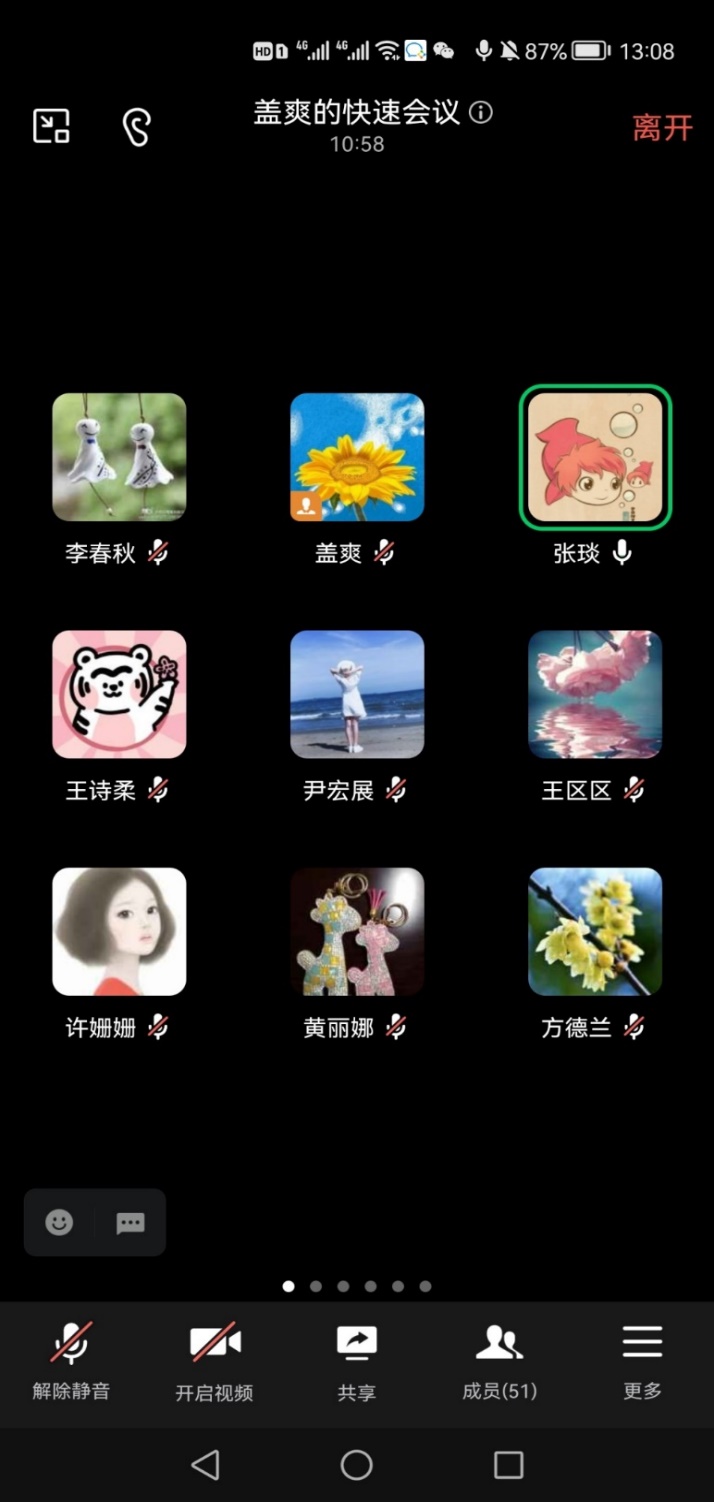Select speaking participant 张琰's tile

pos(595,457)
